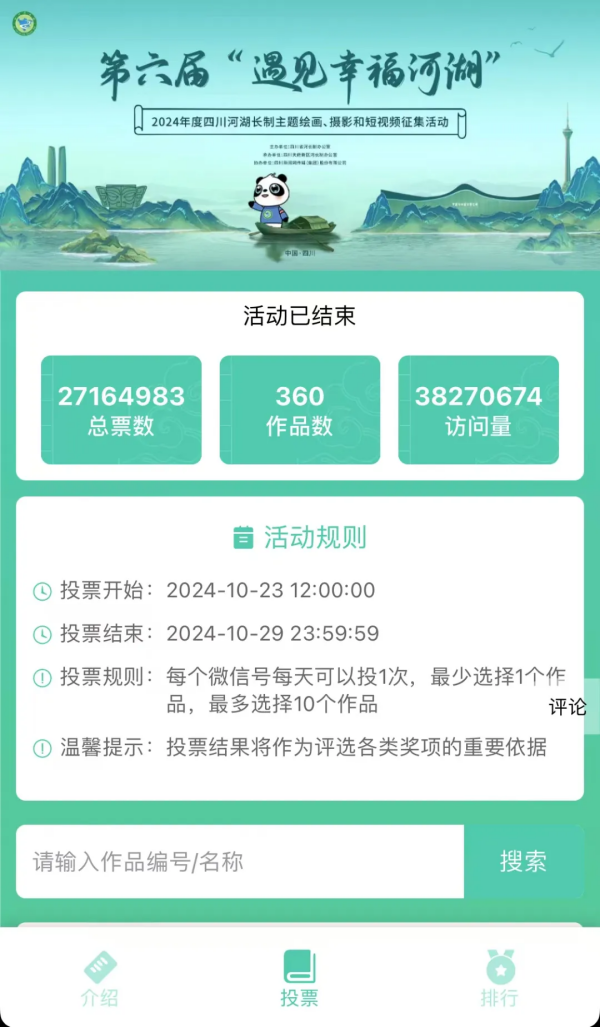Focus the 请输入作品编号/名称 search field
600x1027 pixels.
pyautogui.click(x=240, y=861)
